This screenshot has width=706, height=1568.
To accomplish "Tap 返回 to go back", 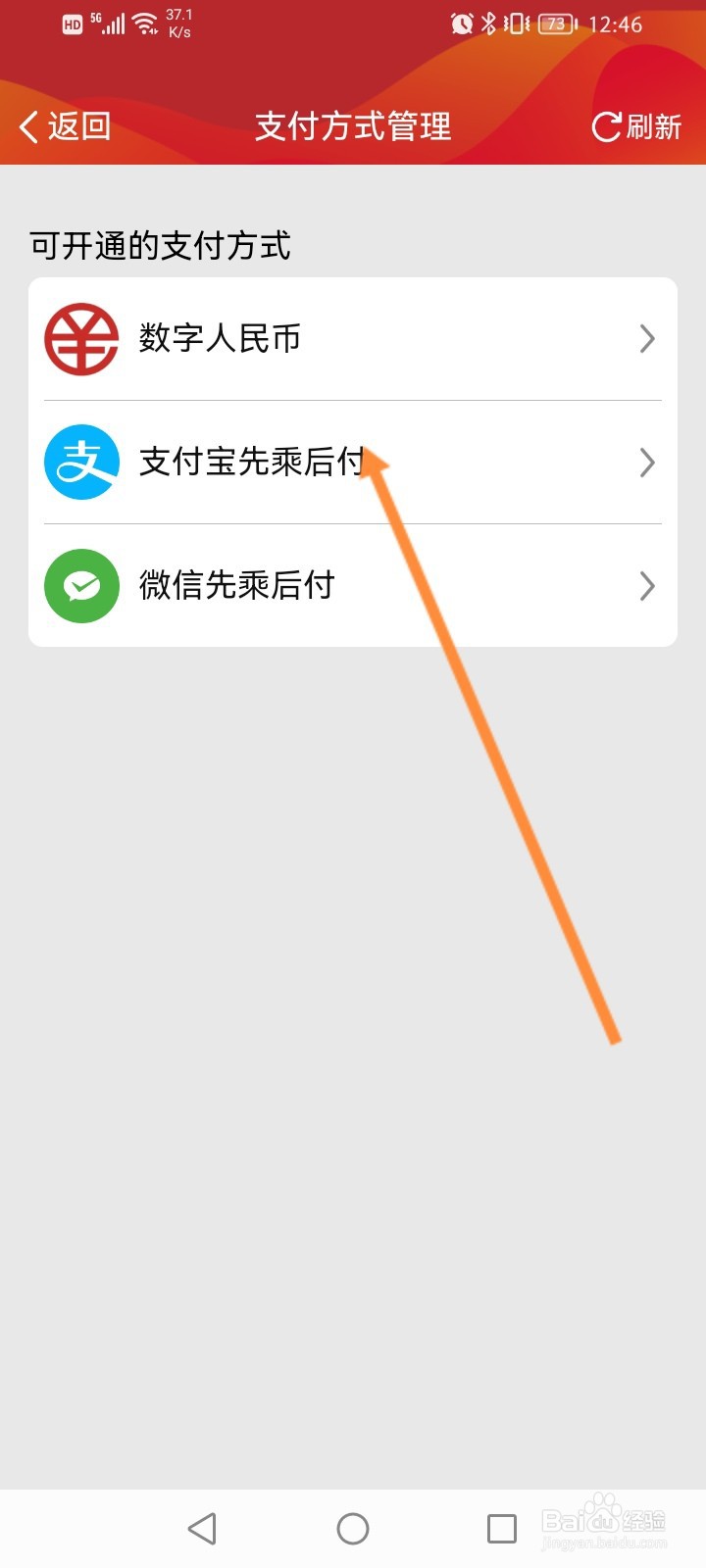I will [x=64, y=126].
